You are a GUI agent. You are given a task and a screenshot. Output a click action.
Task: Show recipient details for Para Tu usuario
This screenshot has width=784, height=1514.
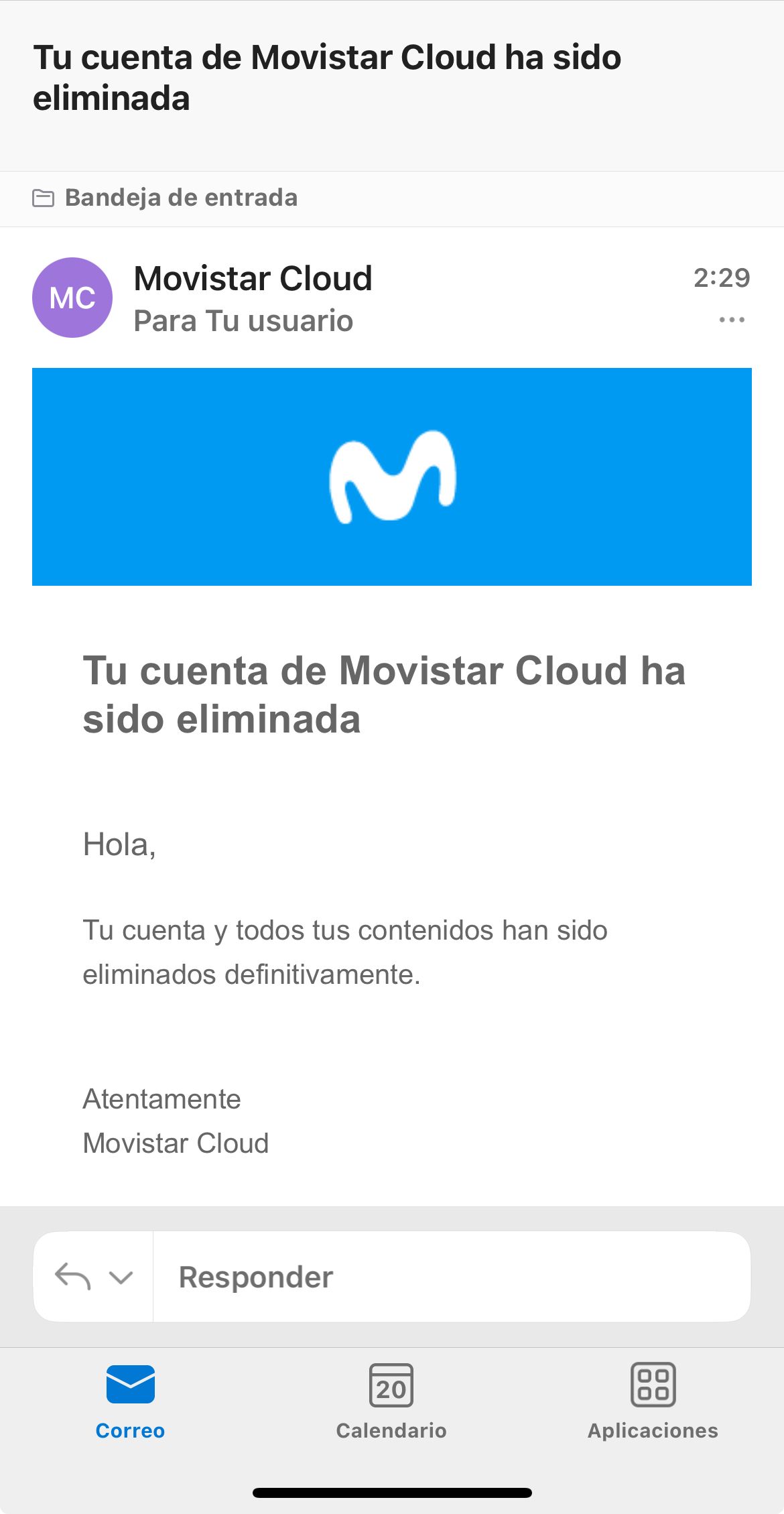243,321
